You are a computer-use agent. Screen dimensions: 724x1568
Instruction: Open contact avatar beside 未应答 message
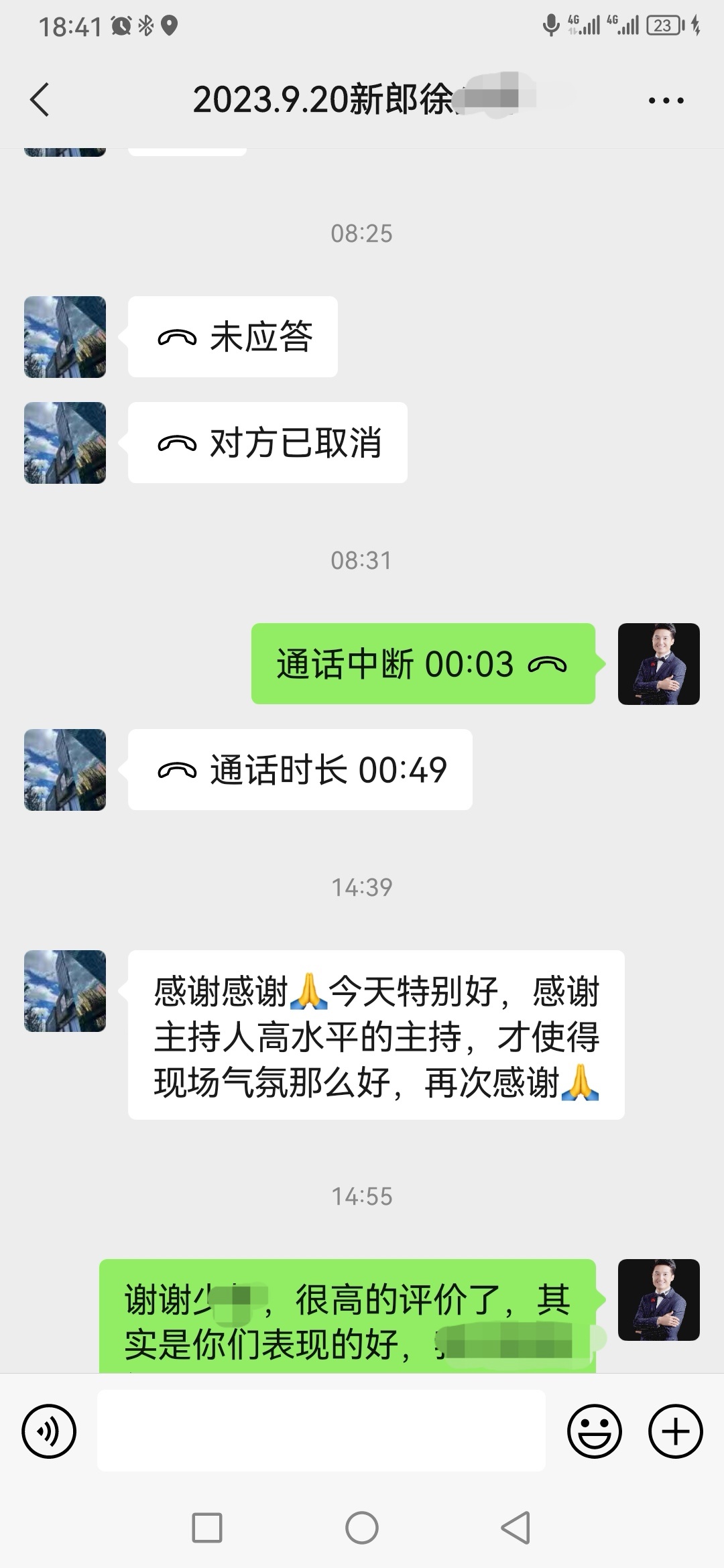click(x=65, y=336)
